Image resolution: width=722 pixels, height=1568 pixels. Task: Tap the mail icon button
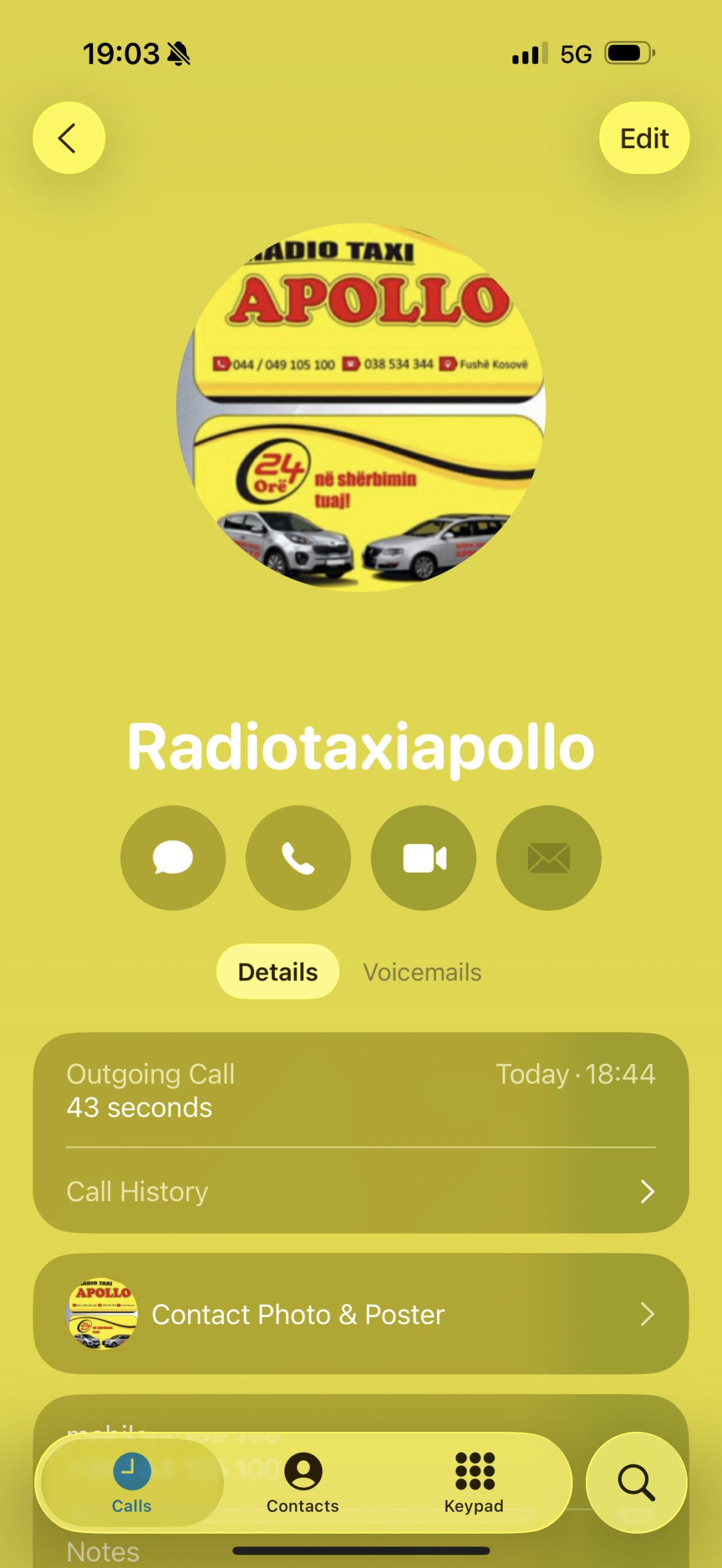[549, 858]
